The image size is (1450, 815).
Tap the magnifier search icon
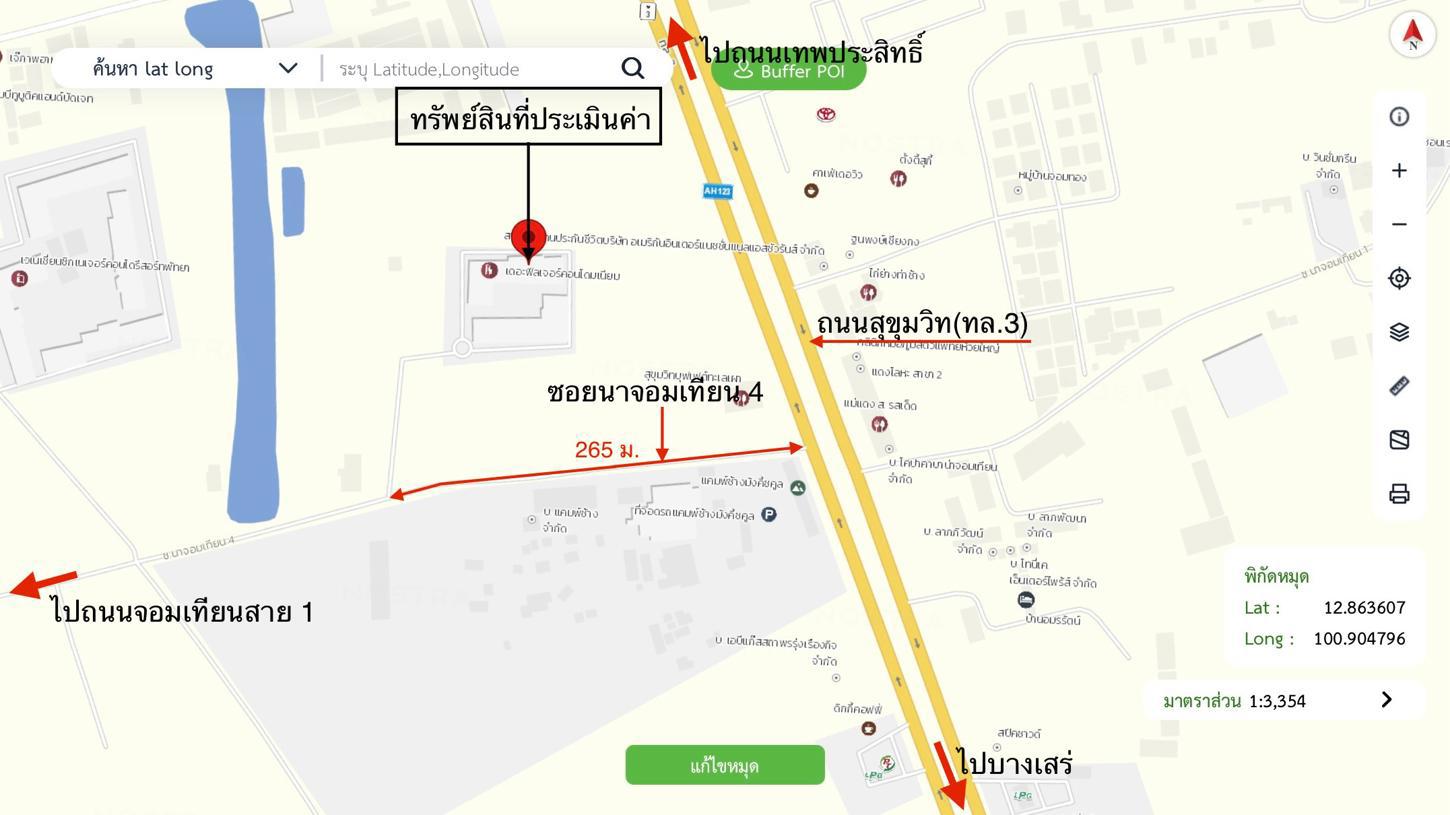pyautogui.click(x=632, y=68)
